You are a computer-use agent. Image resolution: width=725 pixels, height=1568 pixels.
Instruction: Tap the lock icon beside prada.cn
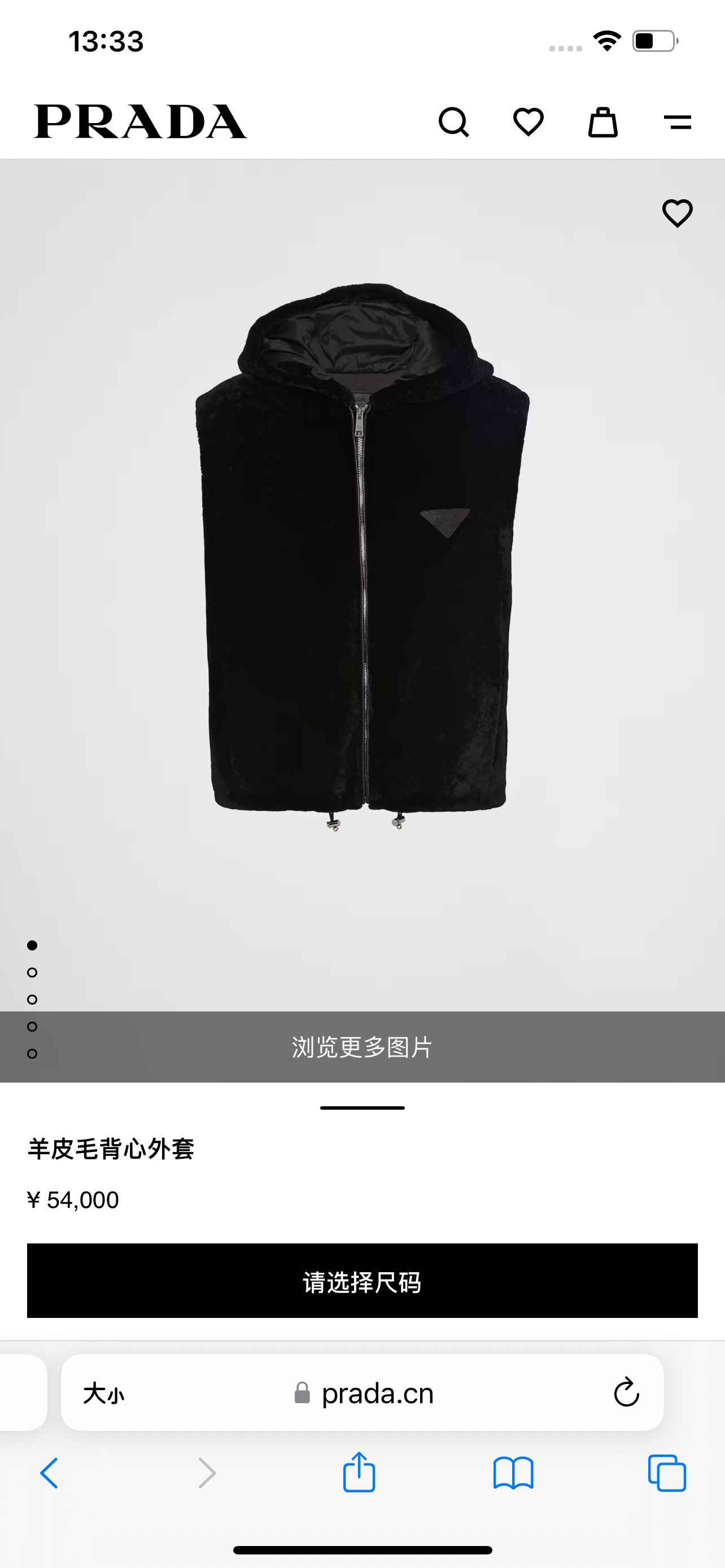click(301, 1394)
